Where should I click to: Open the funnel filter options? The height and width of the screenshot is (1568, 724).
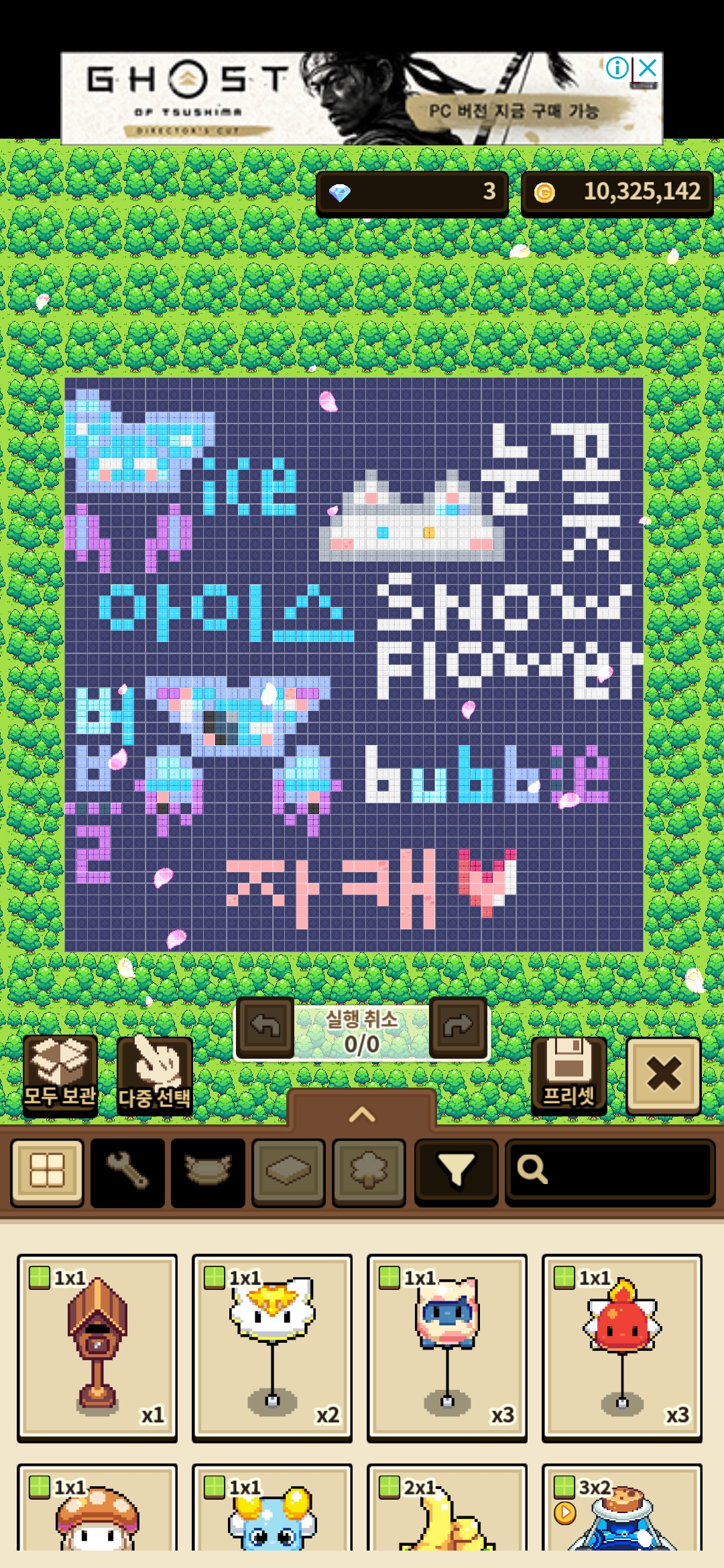coord(456,1172)
